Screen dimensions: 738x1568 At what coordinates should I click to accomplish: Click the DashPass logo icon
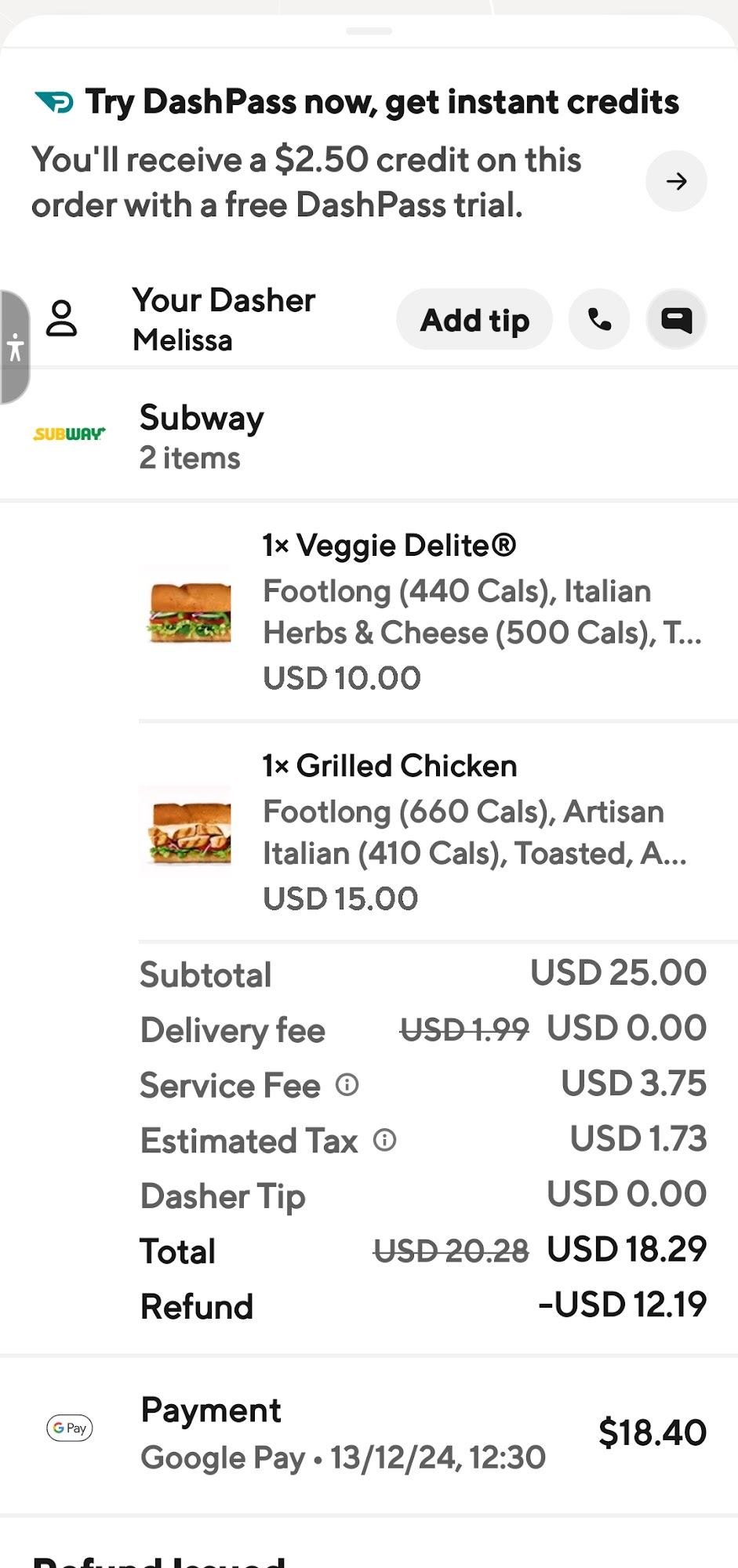pos(53,100)
